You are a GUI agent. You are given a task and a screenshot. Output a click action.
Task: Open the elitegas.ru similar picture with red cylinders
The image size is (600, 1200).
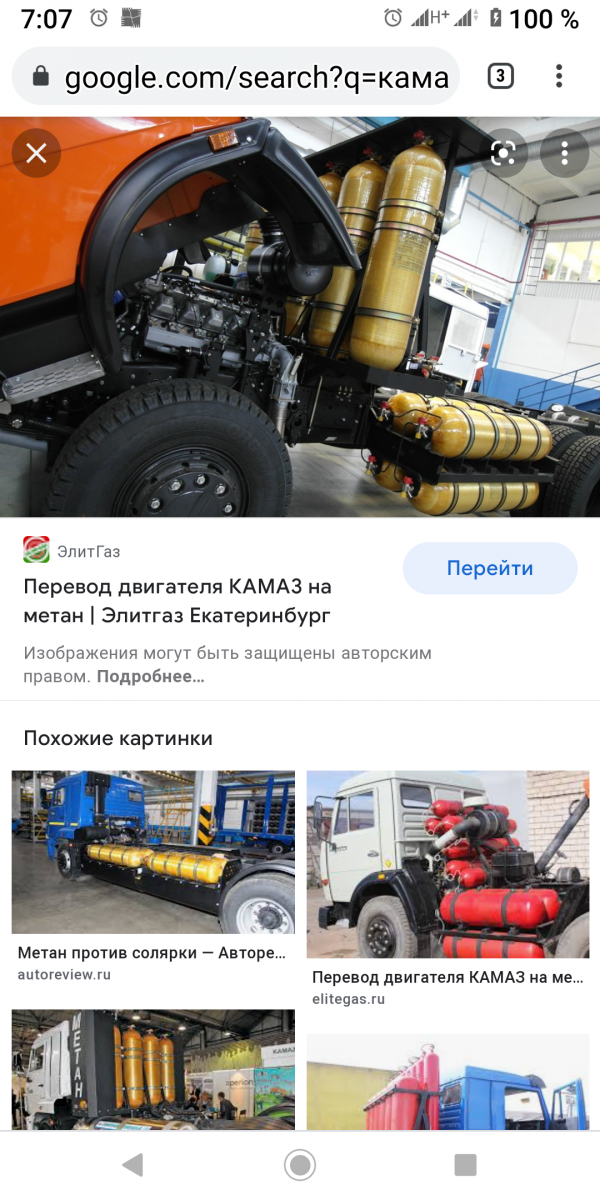pyautogui.click(x=447, y=864)
